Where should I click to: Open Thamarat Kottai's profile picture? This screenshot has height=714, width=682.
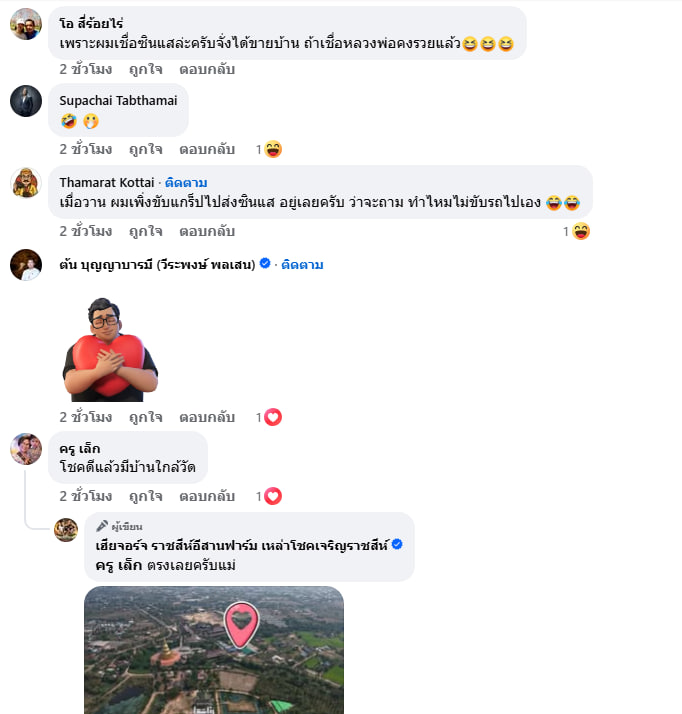point(26,182)
